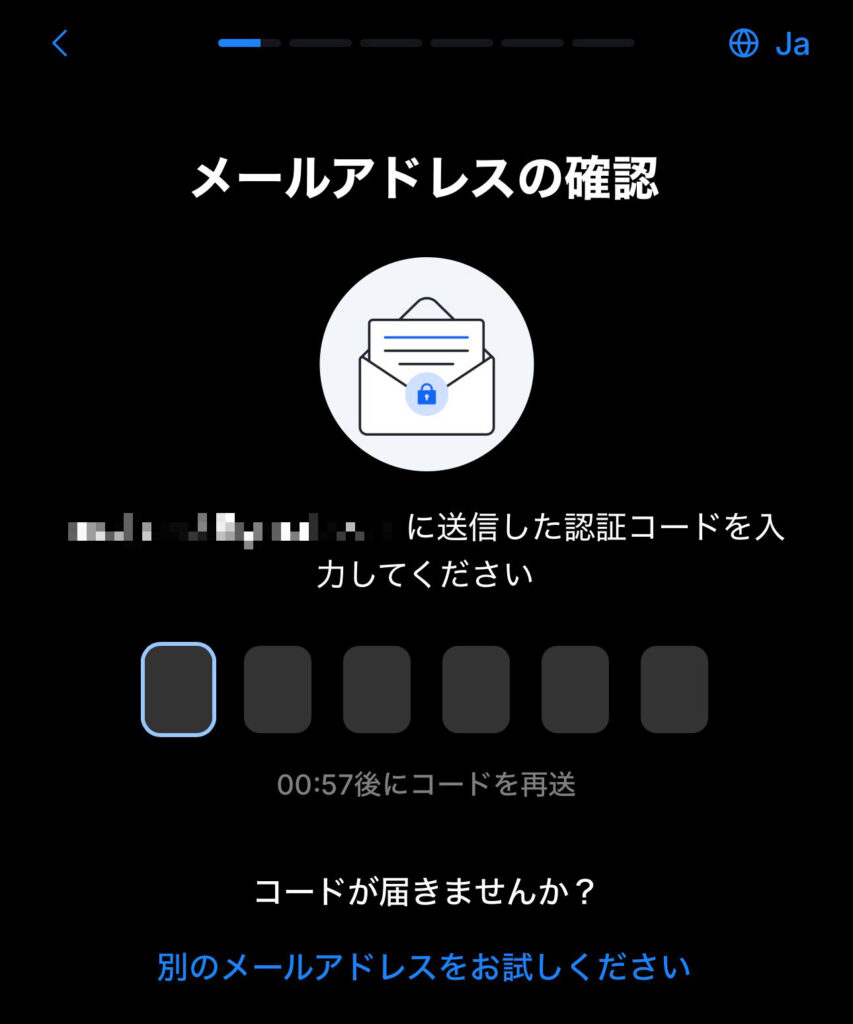Go back using the top-left arrow

[x=60, y=43]
